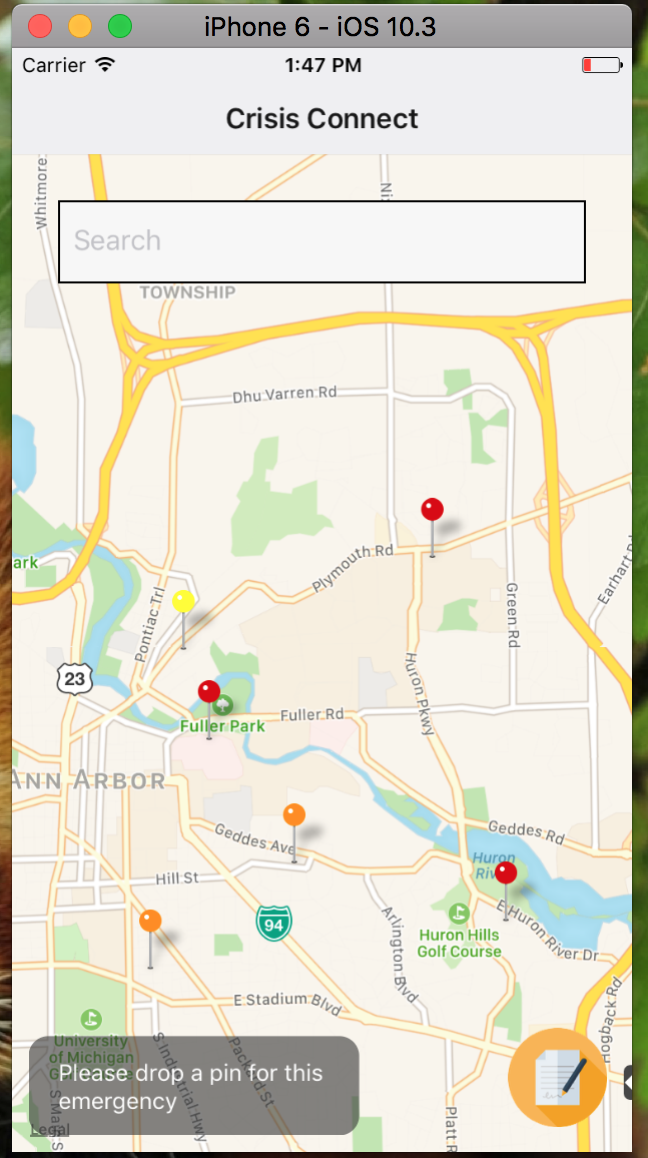Choose the orange pin on Geddes Ave
Viewport: 648px width, 1158px height.
[294, 816]
